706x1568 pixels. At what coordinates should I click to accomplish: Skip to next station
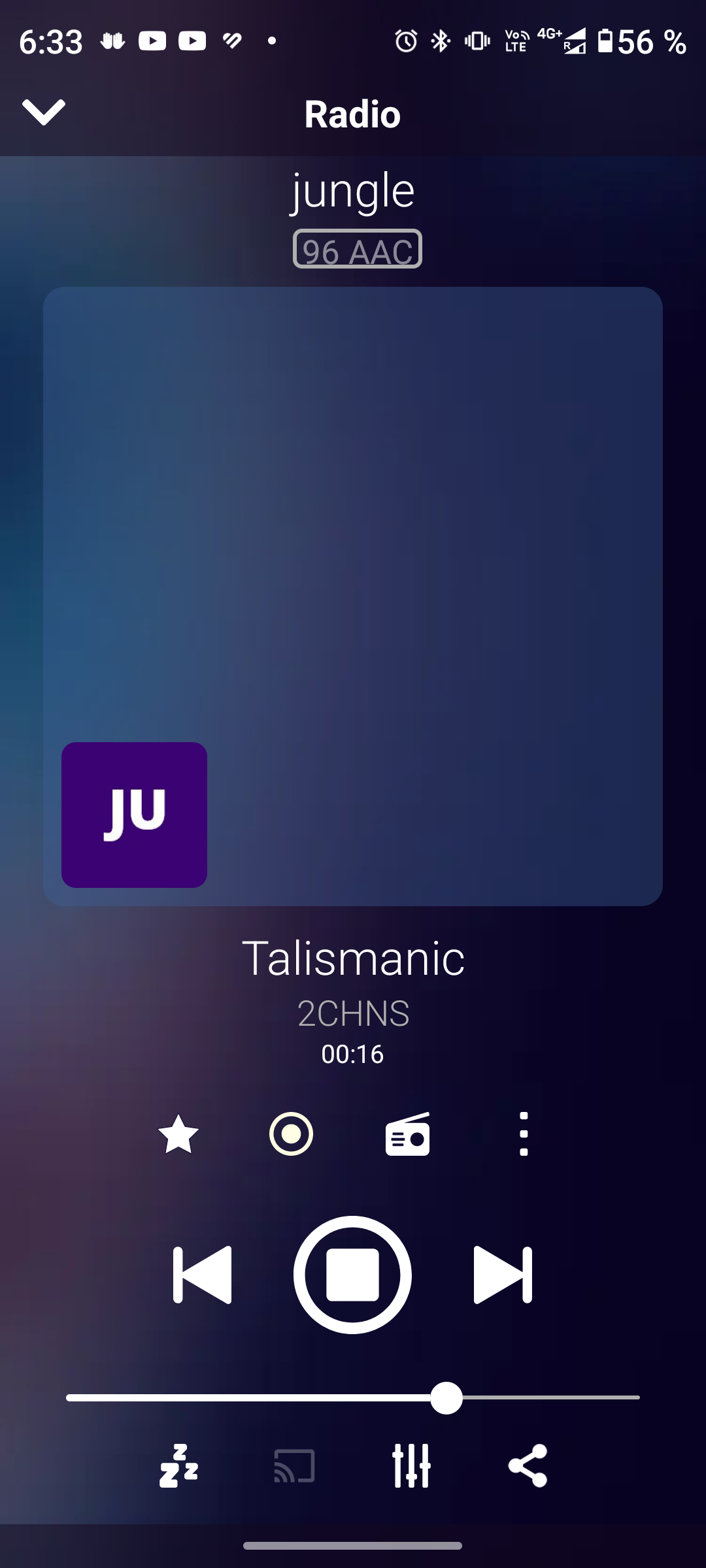503,1275
